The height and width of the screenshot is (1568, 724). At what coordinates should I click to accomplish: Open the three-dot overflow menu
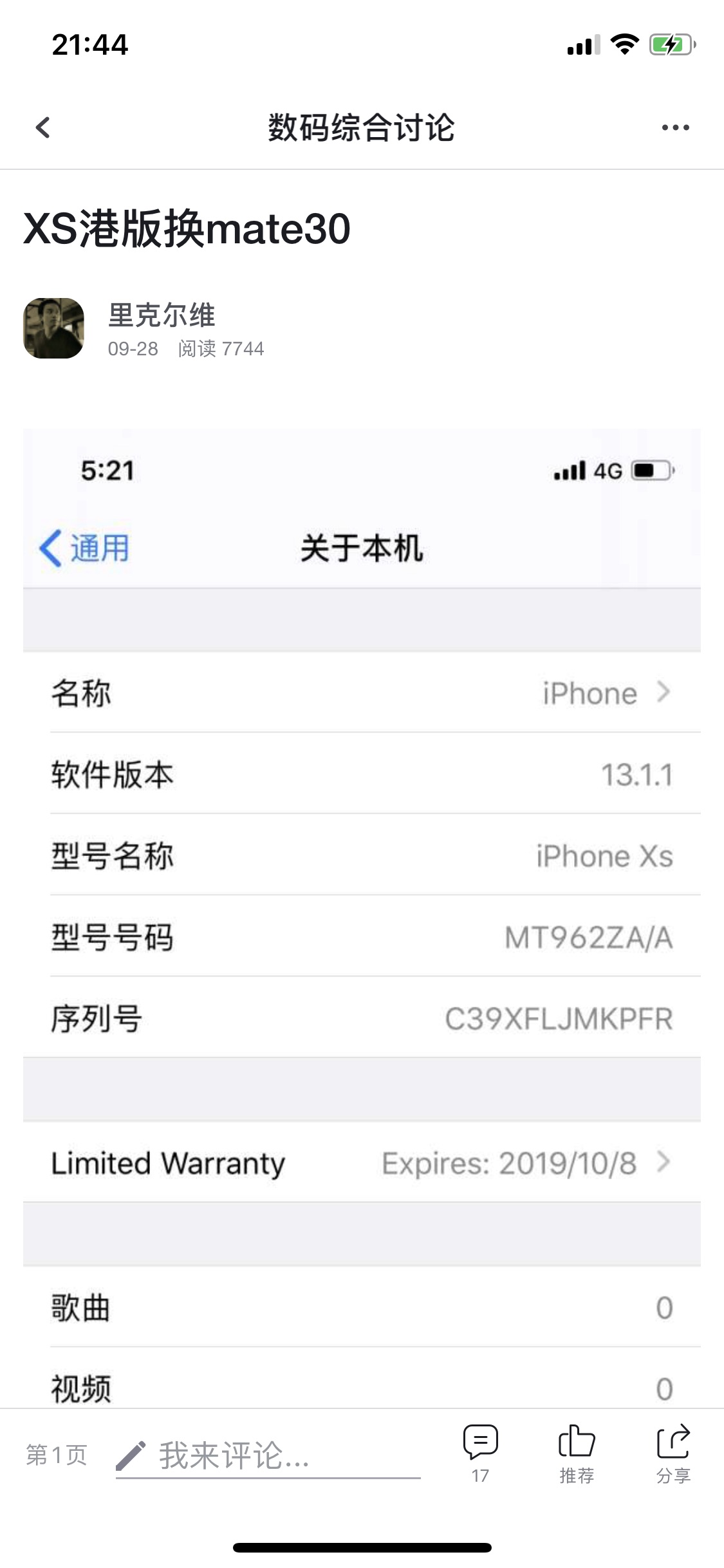[675, 127]
